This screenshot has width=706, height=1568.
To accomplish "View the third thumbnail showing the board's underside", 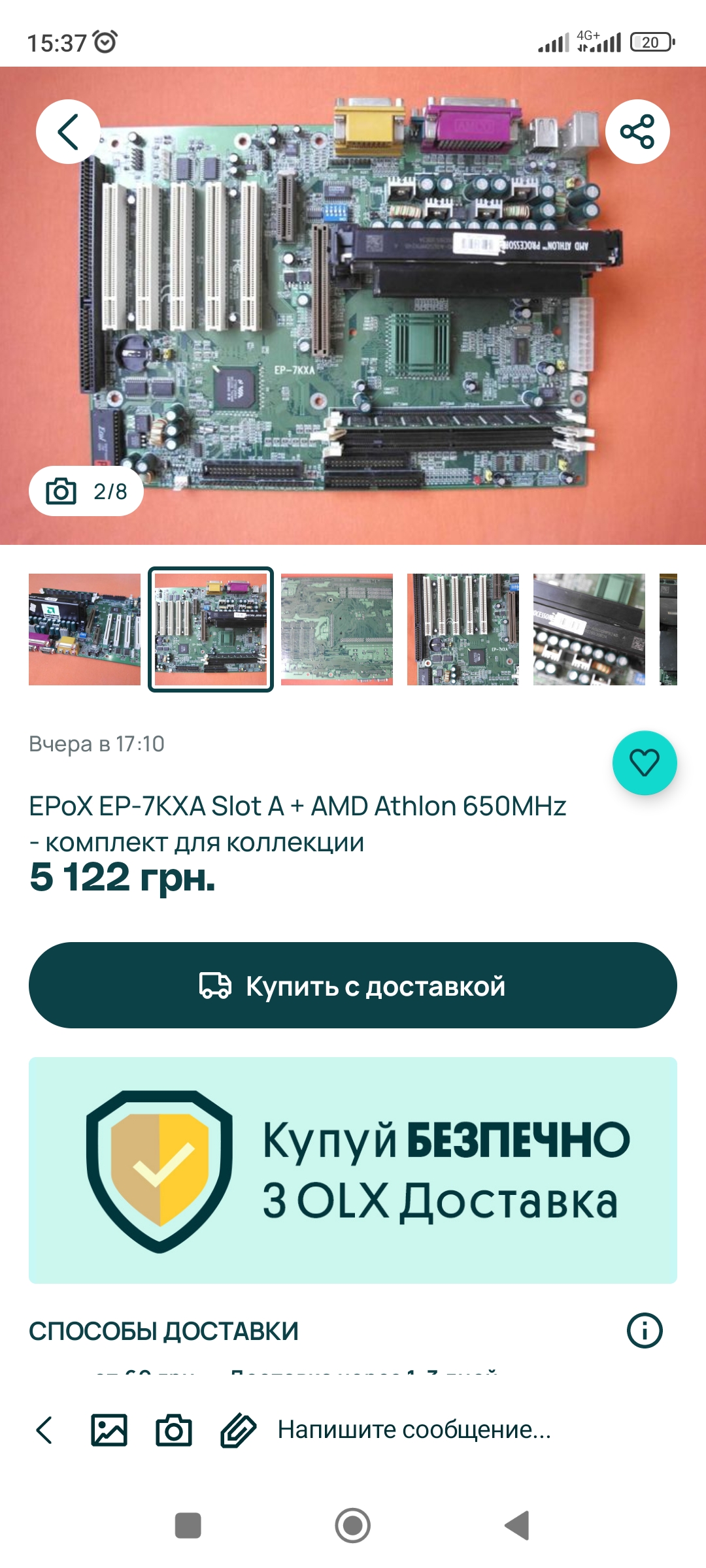I will pyautogui.click(x=337, y=629).
